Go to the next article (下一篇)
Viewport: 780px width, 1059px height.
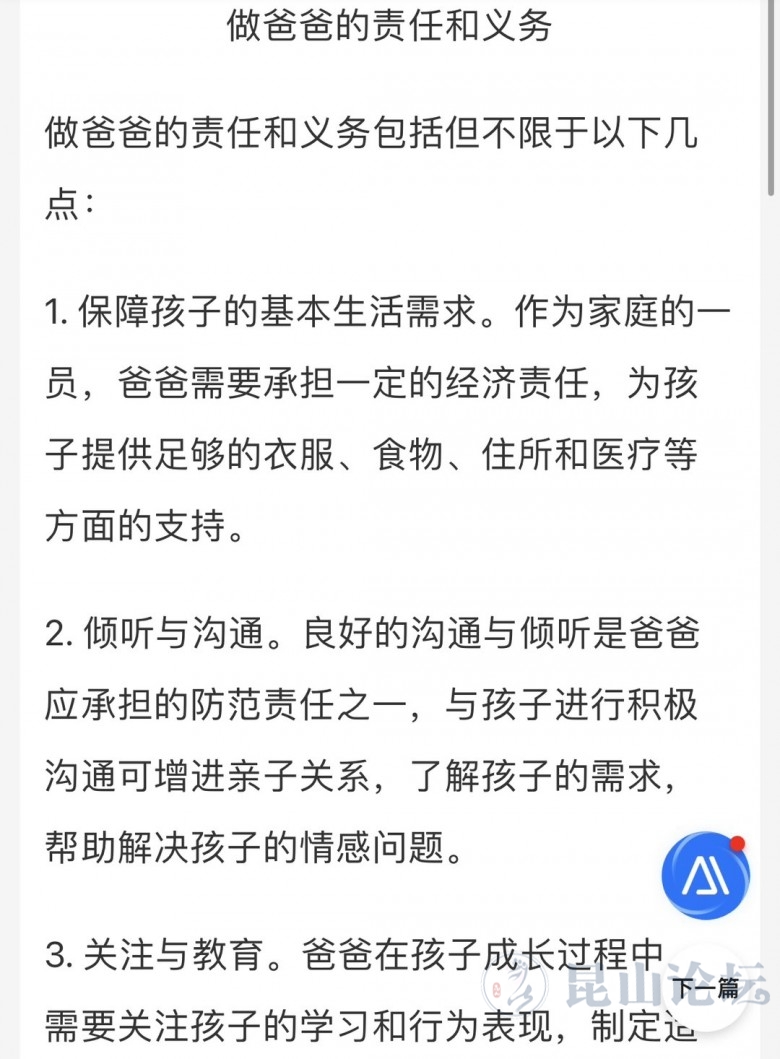[706, 989]
